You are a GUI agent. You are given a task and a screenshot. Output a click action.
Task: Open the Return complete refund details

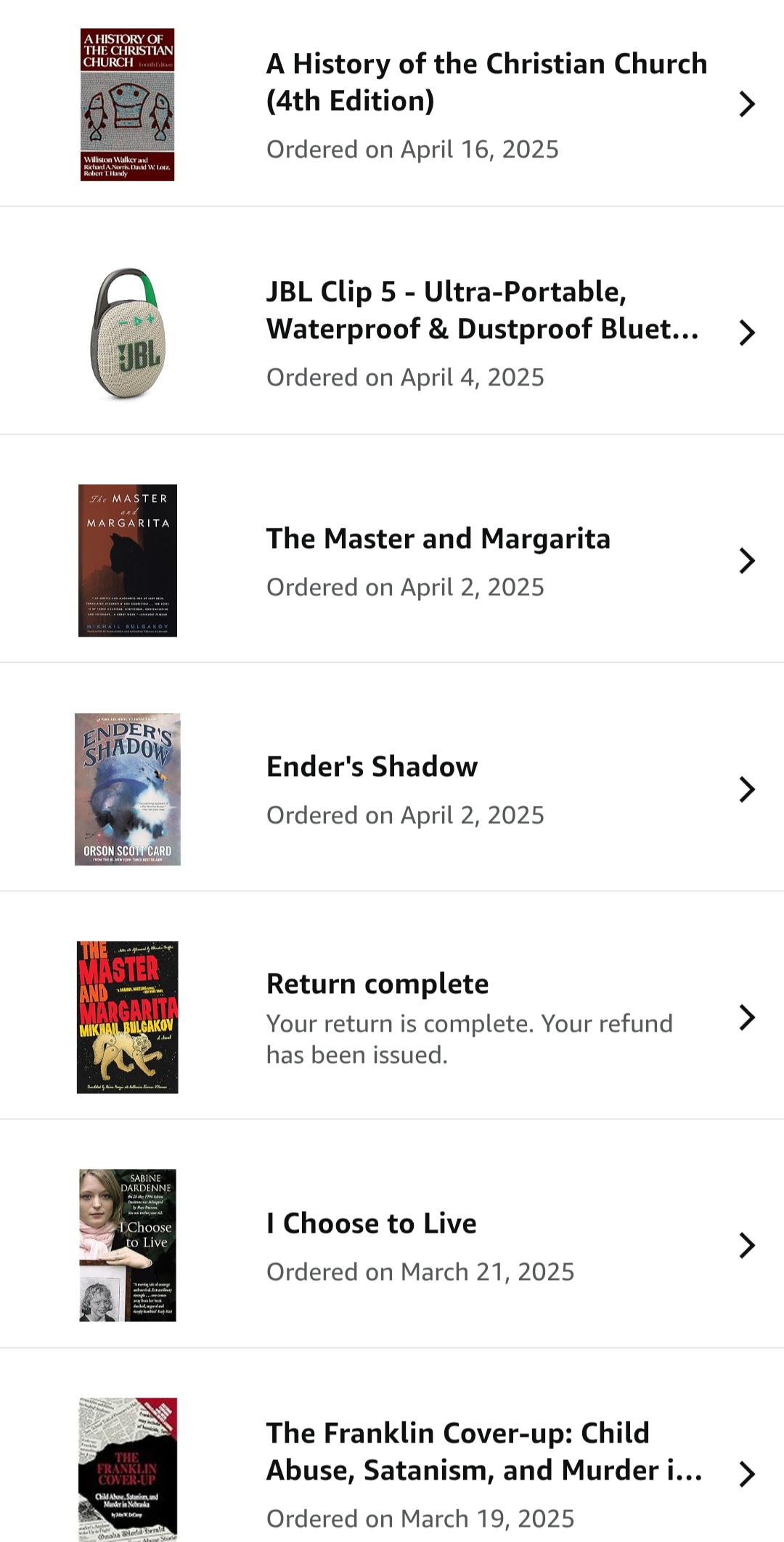[392, 1017]
